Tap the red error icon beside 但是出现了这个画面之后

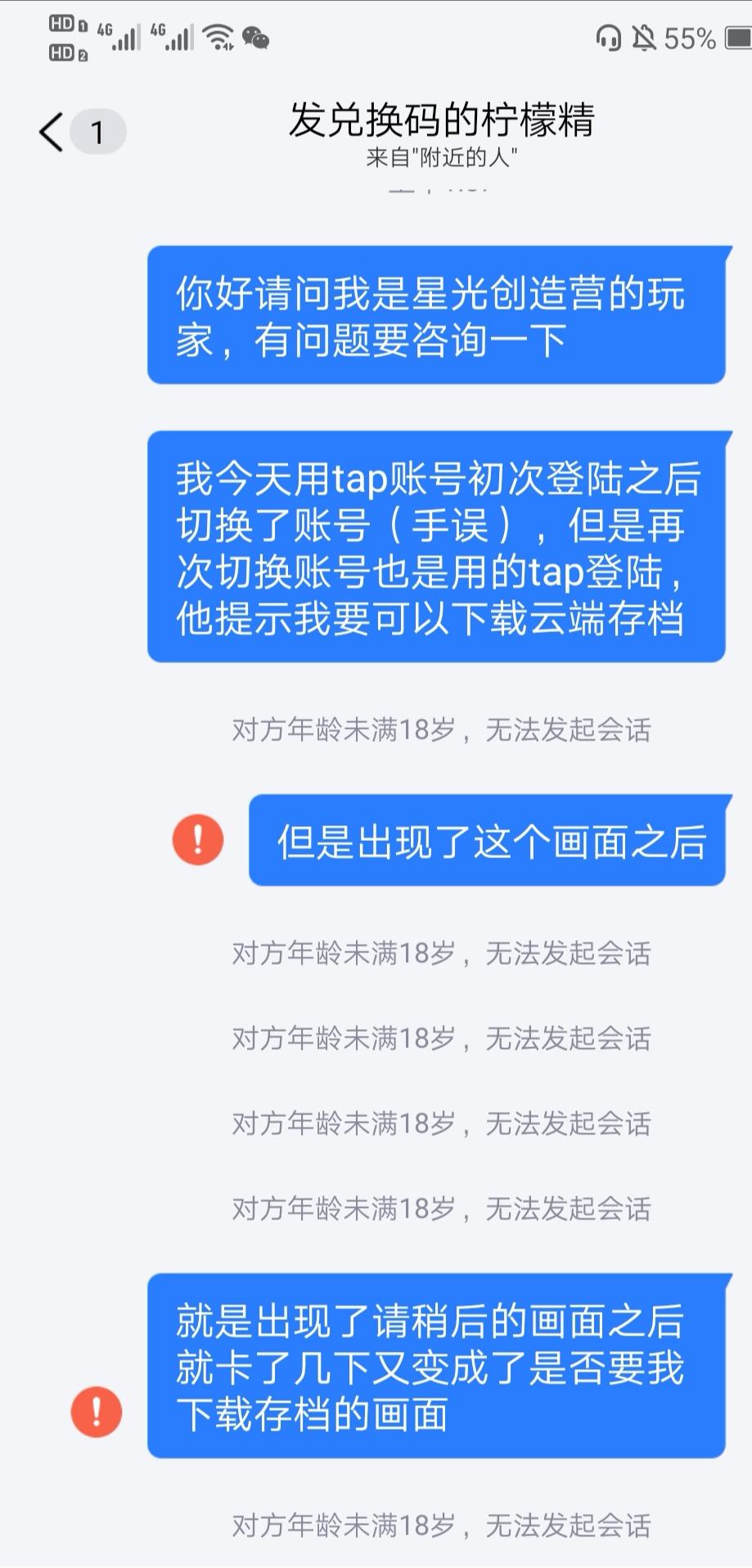pos(196,839)
